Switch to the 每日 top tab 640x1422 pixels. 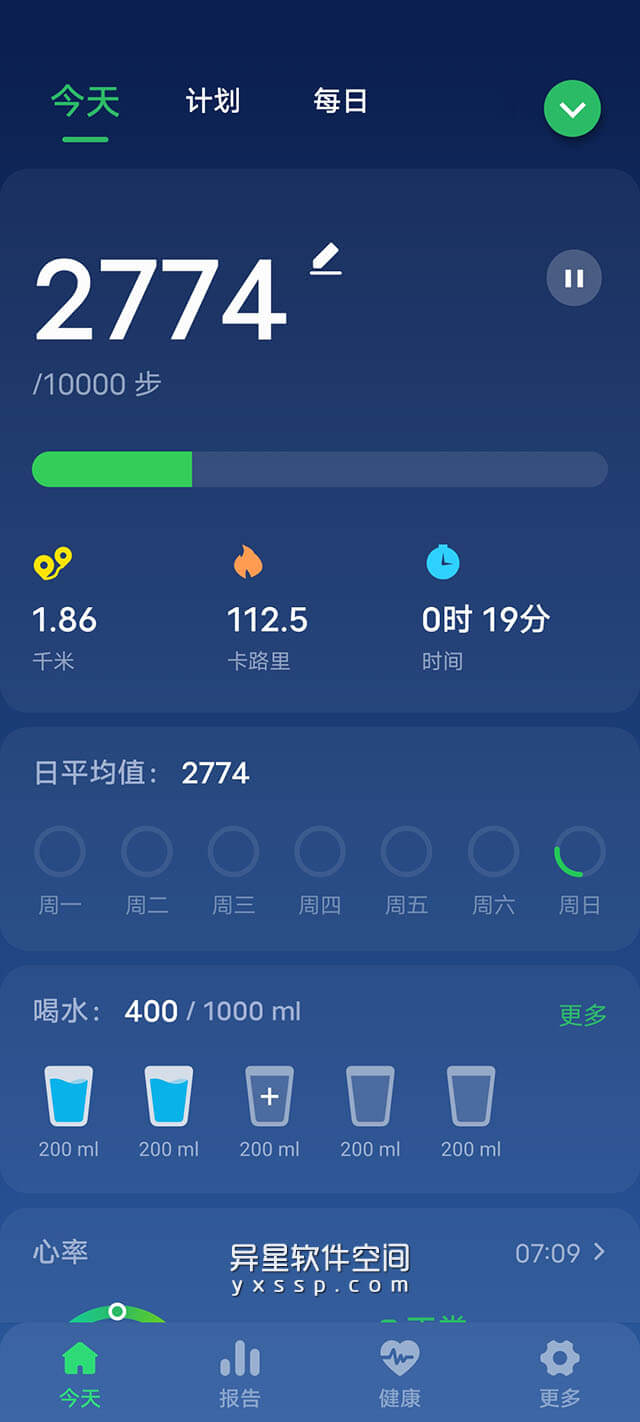click(x=340, y=101)
